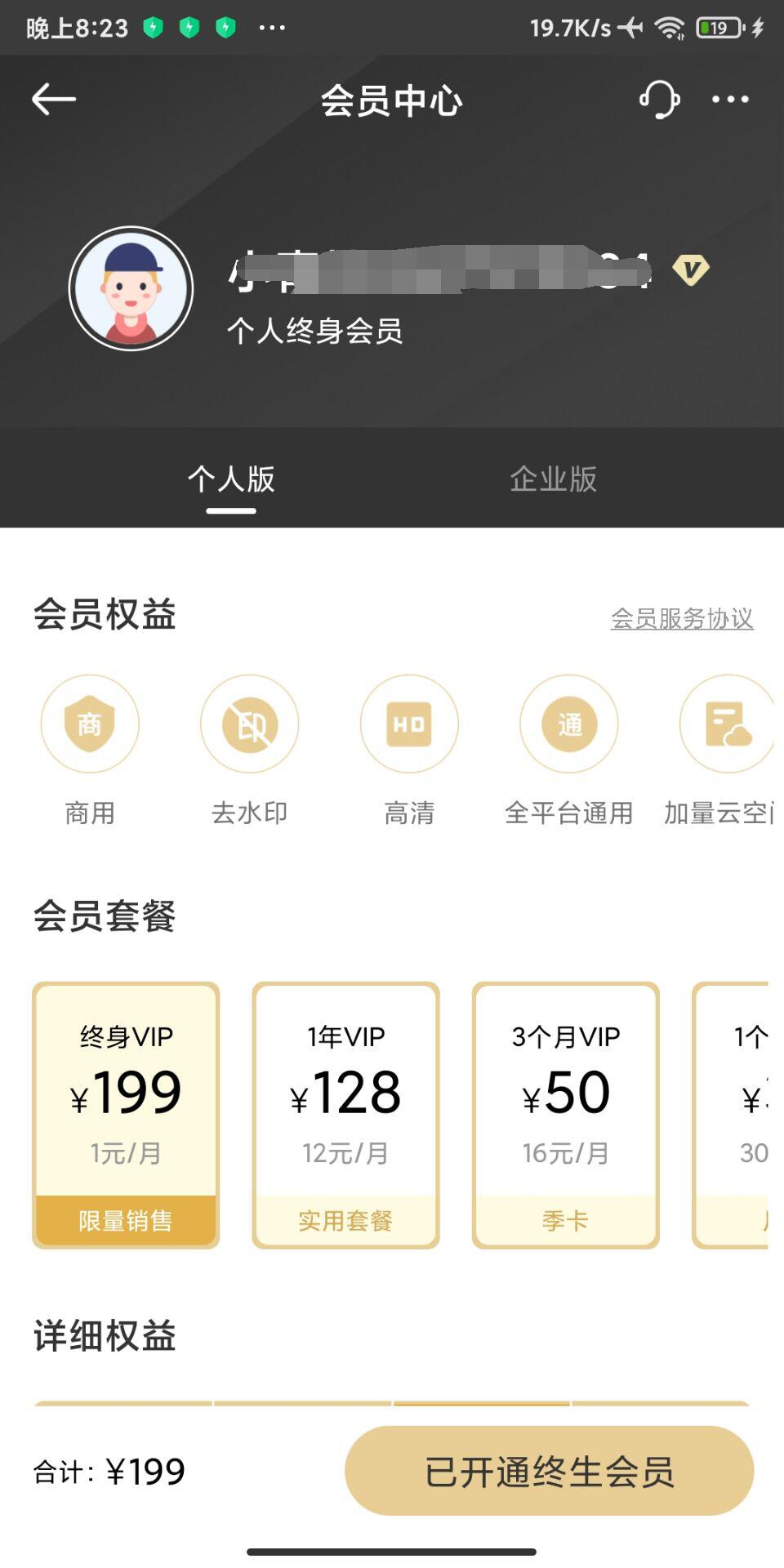Go back using the top-left arrow

(54, 100)
